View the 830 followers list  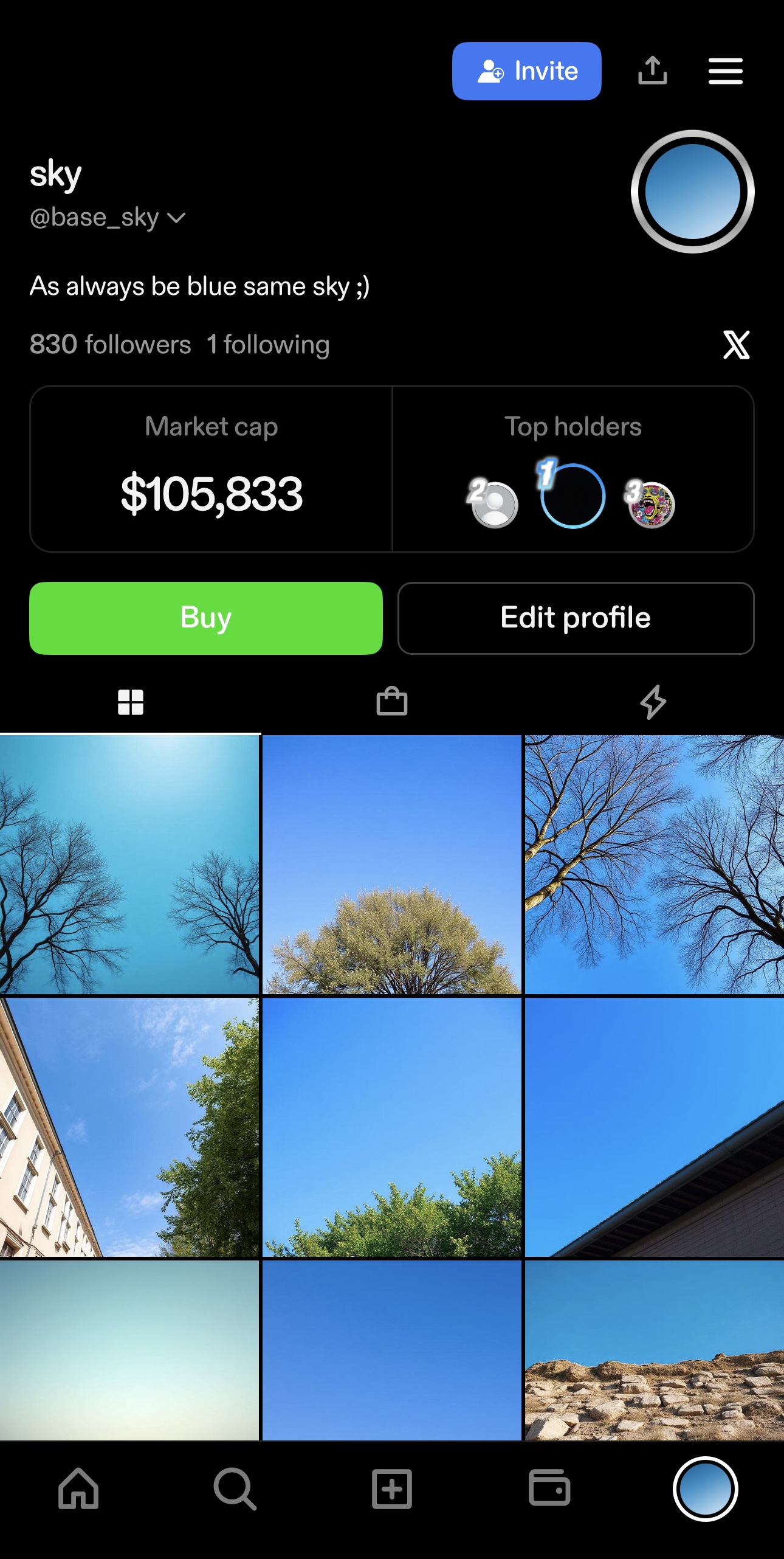pos(110,345)
